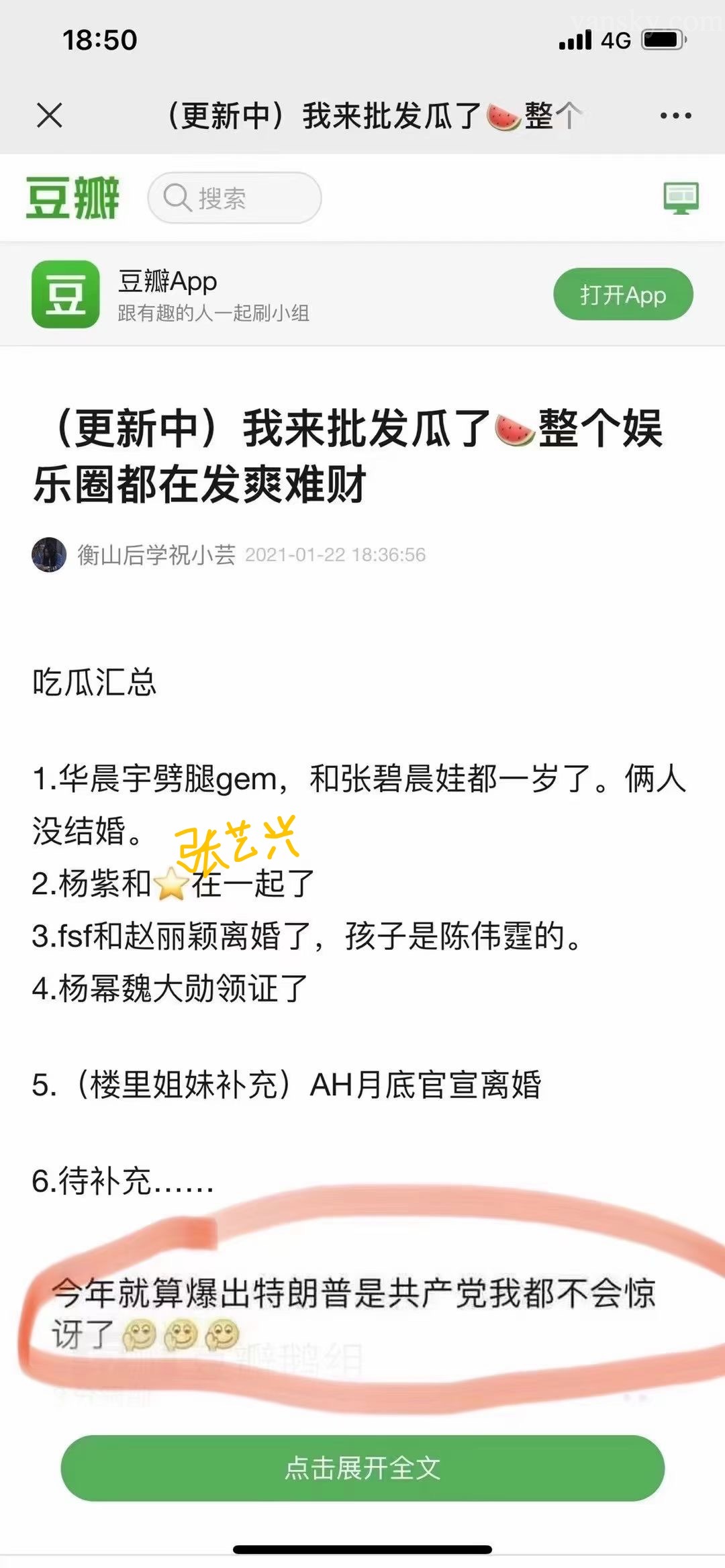
Task: Go to 豆瓣 homepage via logo
Action: [72, 198]
